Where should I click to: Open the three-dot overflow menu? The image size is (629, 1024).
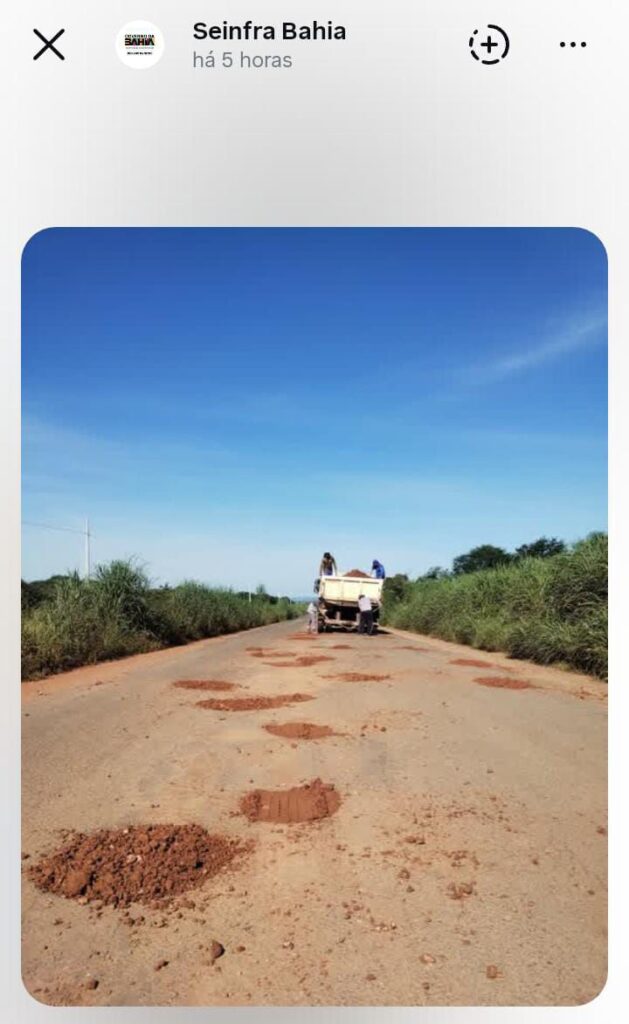coord(573,44)
